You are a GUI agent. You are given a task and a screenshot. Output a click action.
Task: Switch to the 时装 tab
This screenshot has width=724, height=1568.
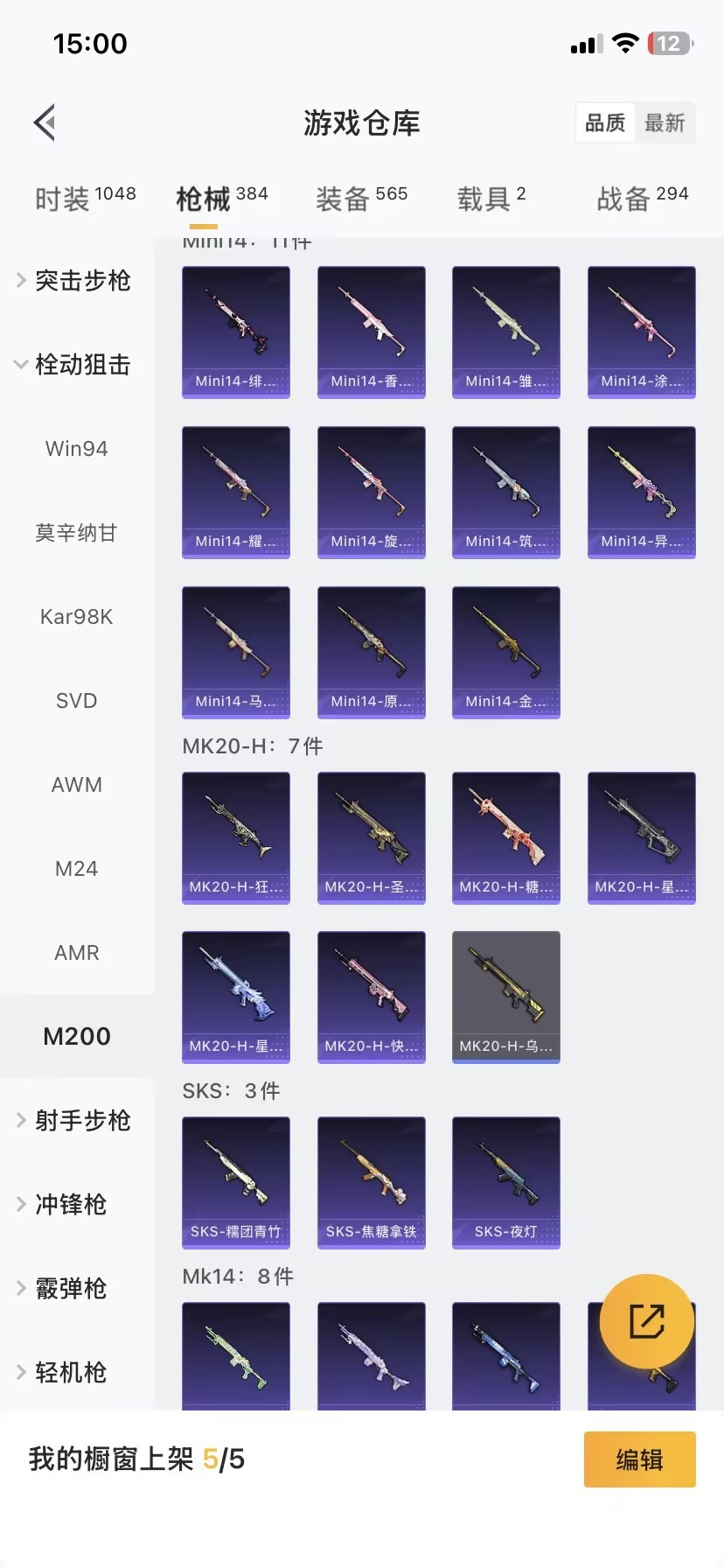coord(85,199)
